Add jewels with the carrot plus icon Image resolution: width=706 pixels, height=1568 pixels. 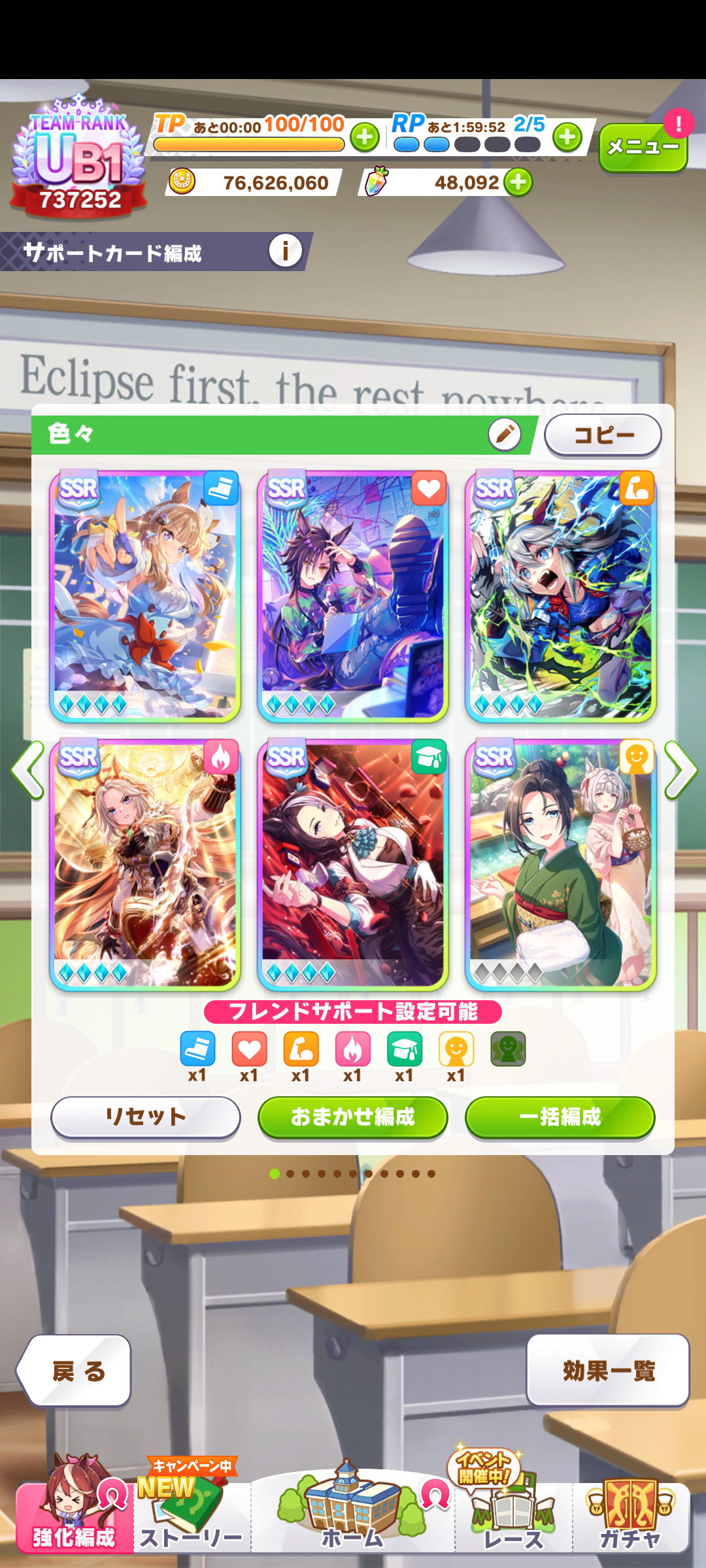tap(518, 182)
